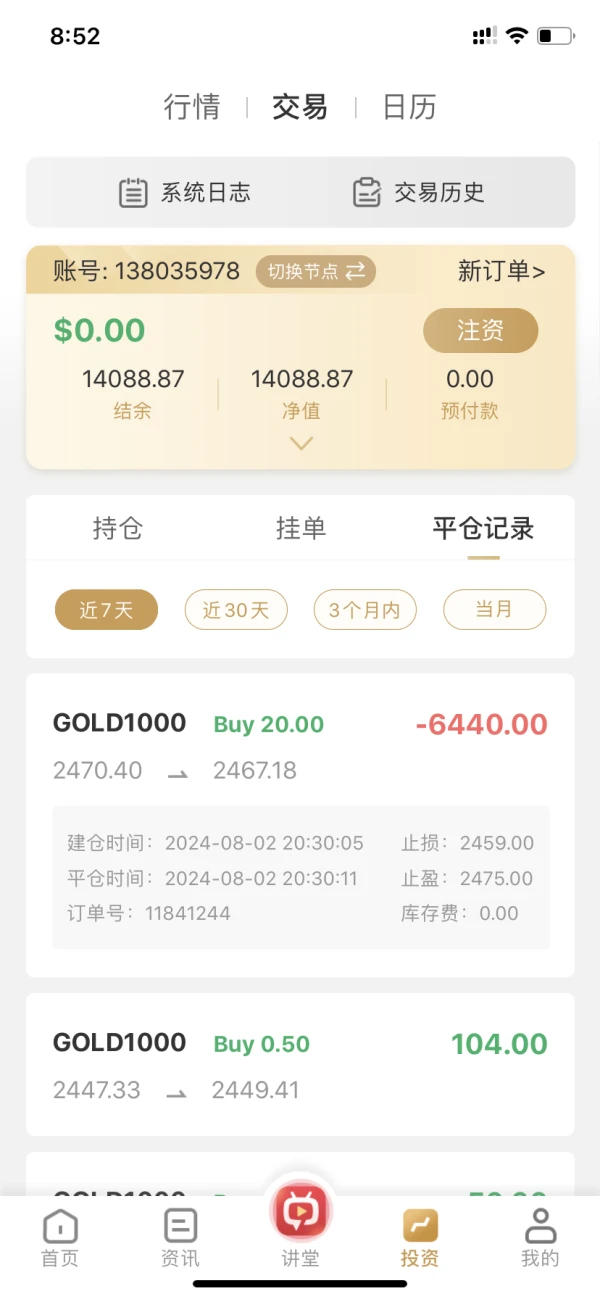Select the 近7天 filter chip
This screenshot has width=600, height=1299.
[x=106, y=610]
